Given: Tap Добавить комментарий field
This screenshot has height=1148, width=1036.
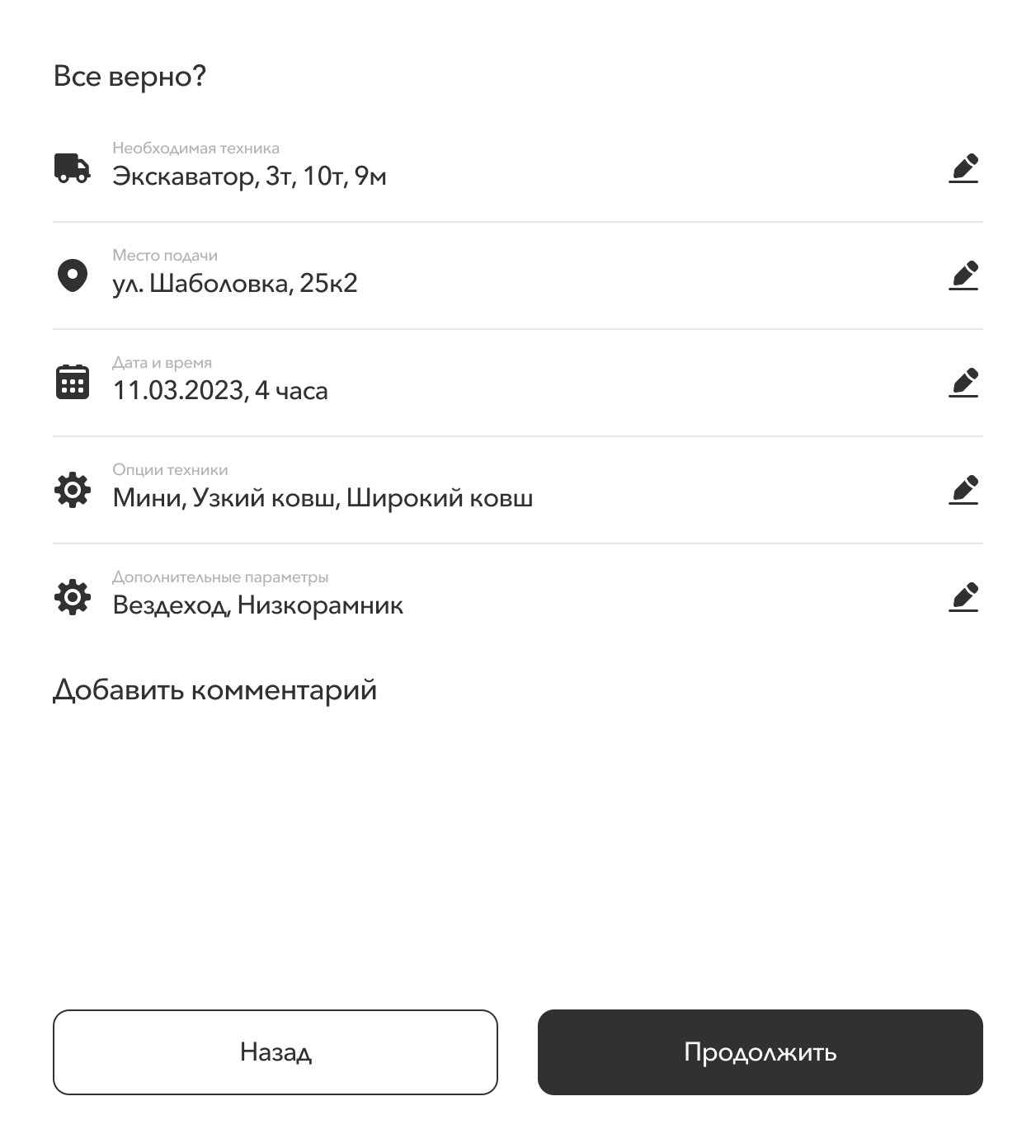Looking at the screenshot, I should coord(214,689).
